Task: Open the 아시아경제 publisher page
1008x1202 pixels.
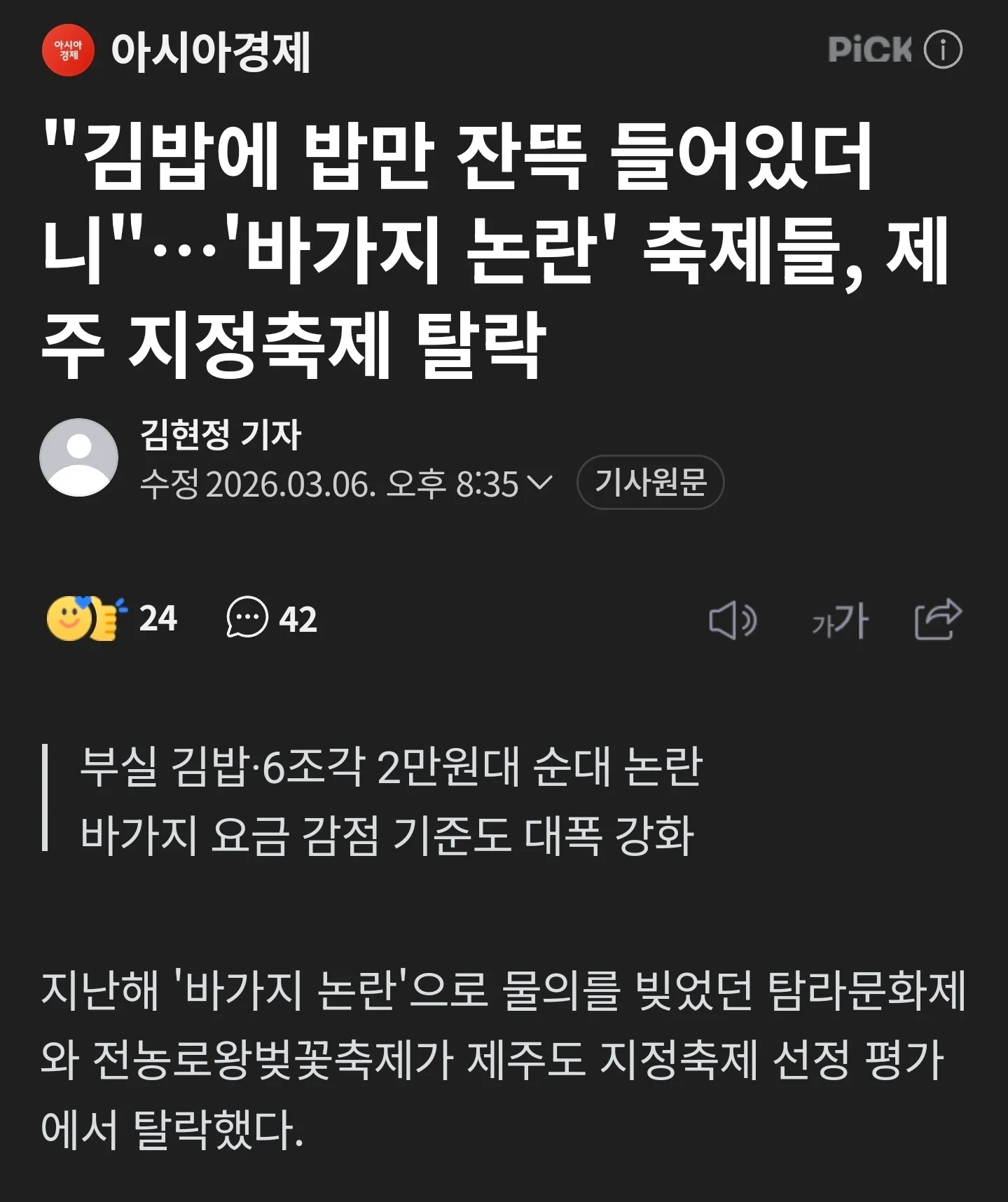Action: tap(209, 51)
